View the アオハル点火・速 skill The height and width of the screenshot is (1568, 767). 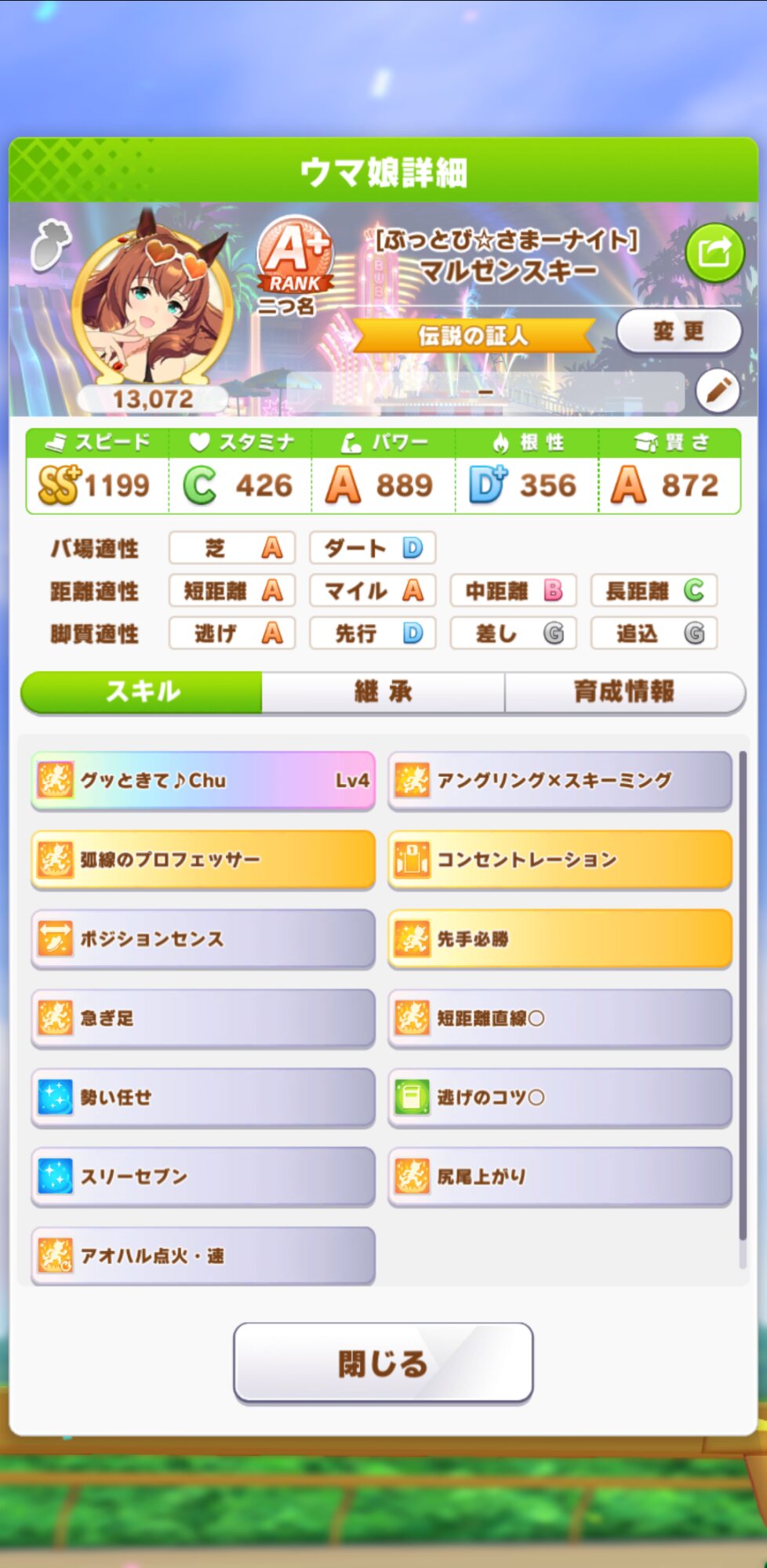click(203, 1255)
